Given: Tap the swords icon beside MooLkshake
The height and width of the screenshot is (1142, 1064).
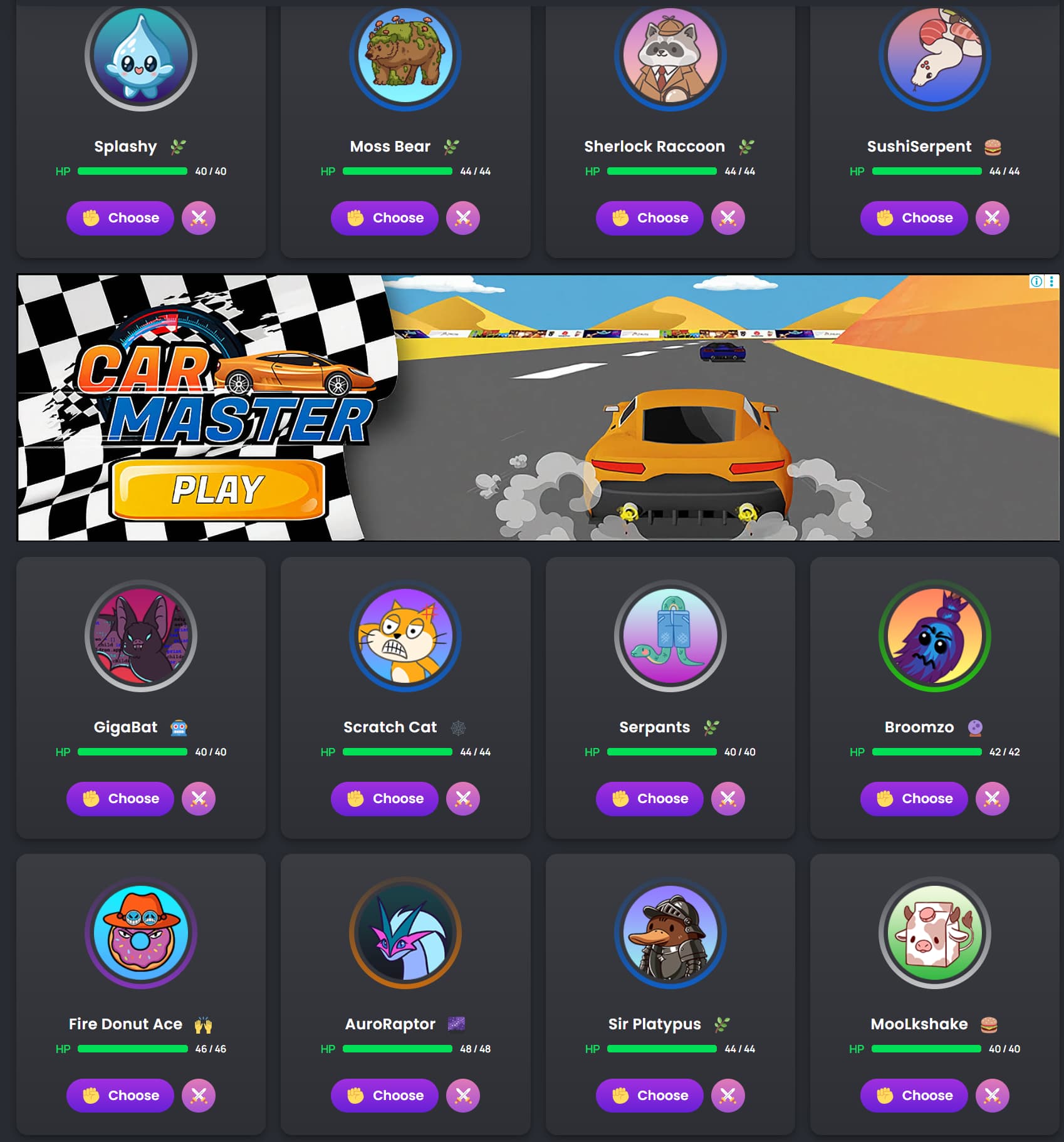Looking at the screenshot, I should 993,1096.
